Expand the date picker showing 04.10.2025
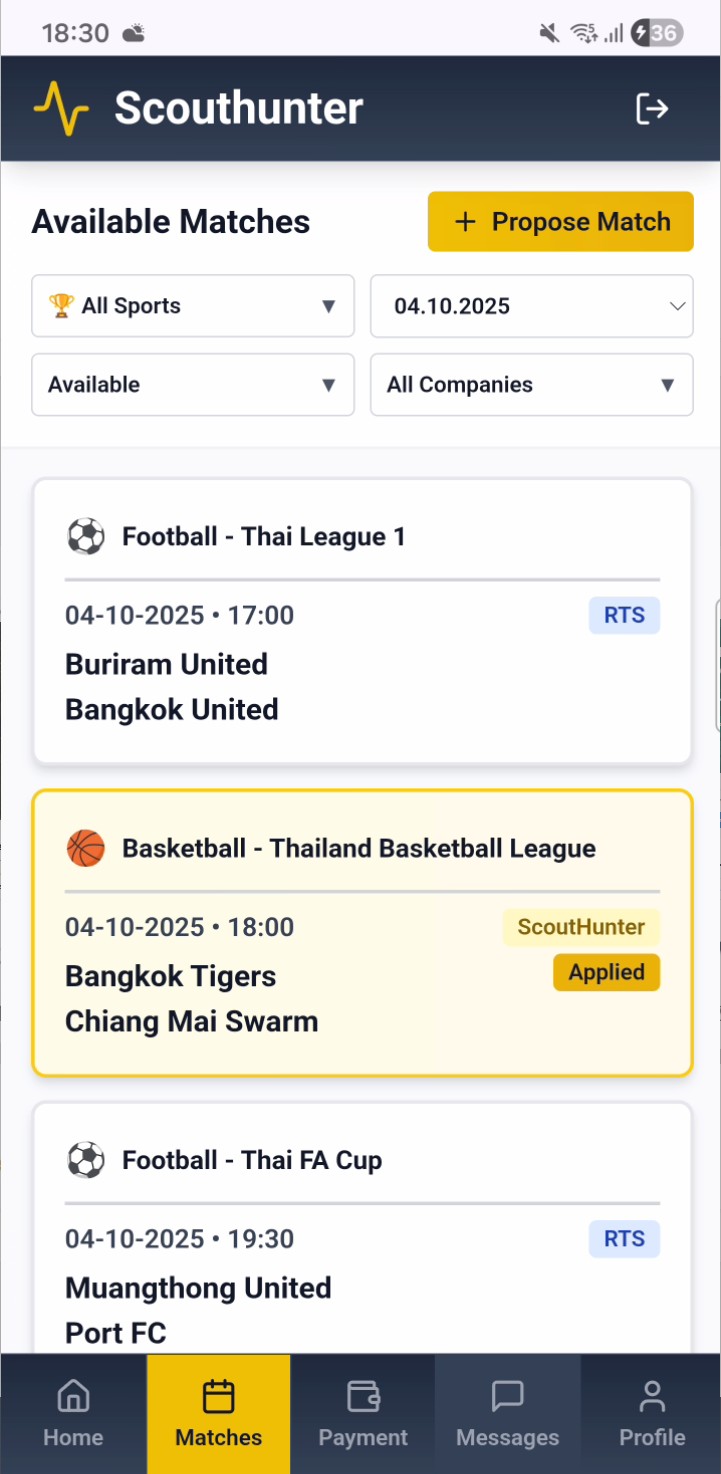 [531, 306]
